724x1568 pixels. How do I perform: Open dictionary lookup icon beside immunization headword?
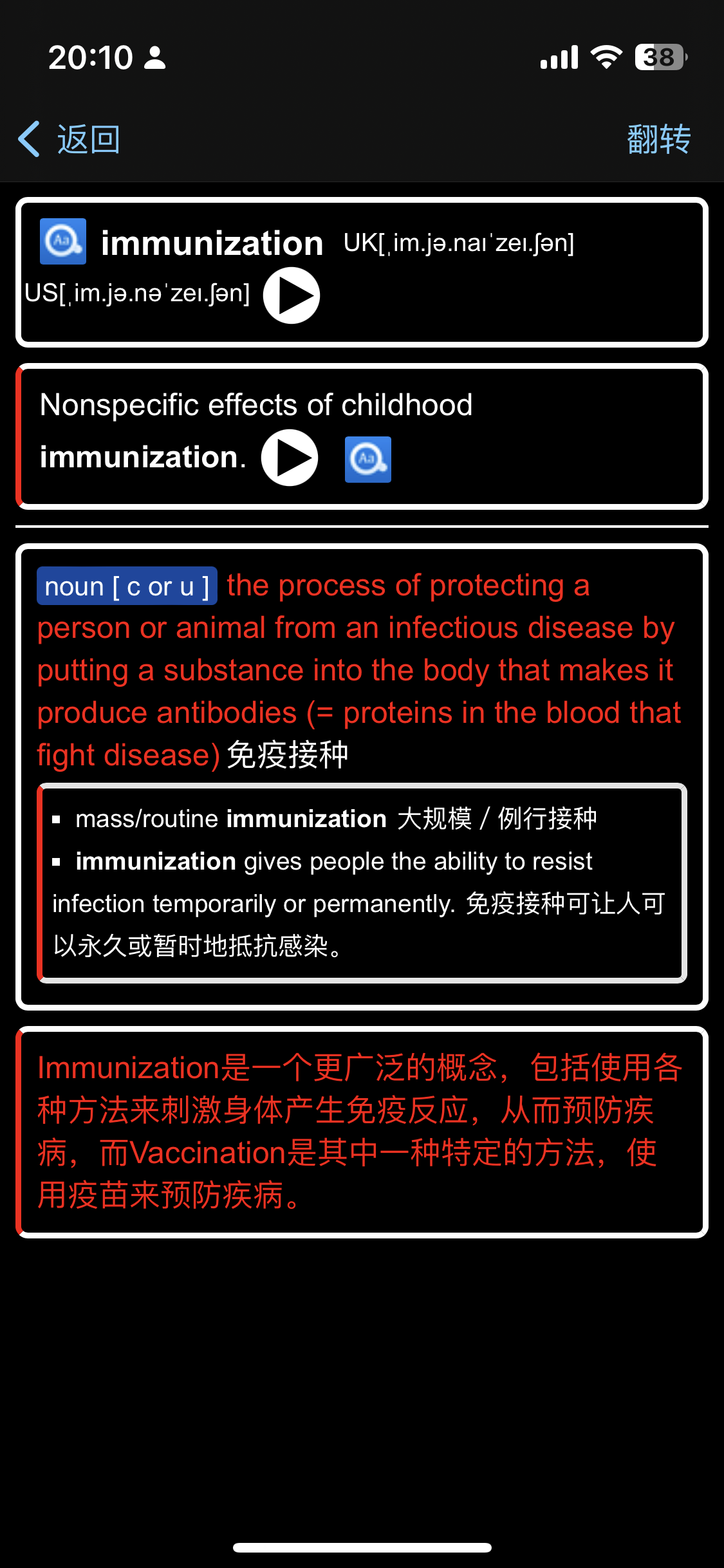pos(63,241)
